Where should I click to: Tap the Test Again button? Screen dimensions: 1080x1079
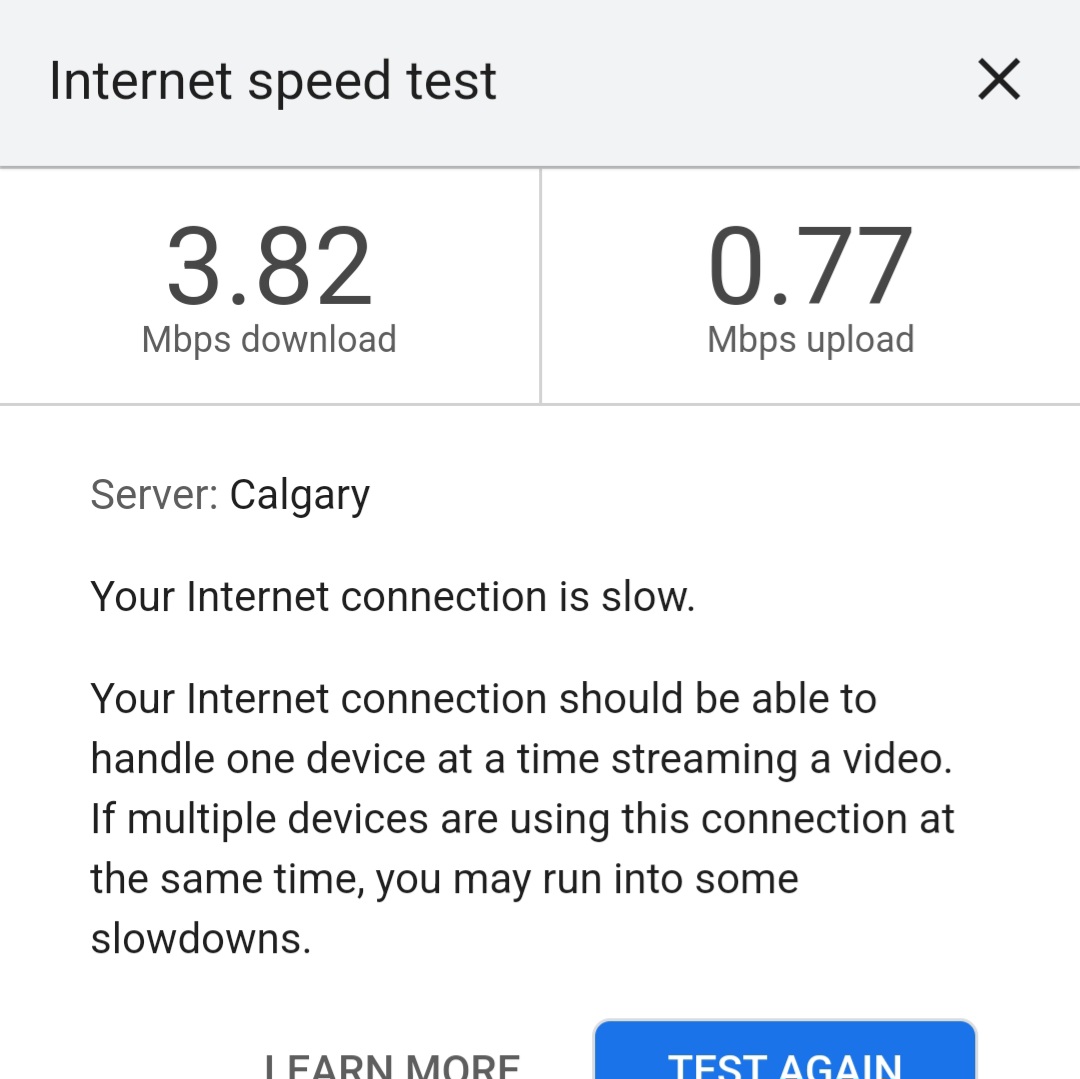785,1055
